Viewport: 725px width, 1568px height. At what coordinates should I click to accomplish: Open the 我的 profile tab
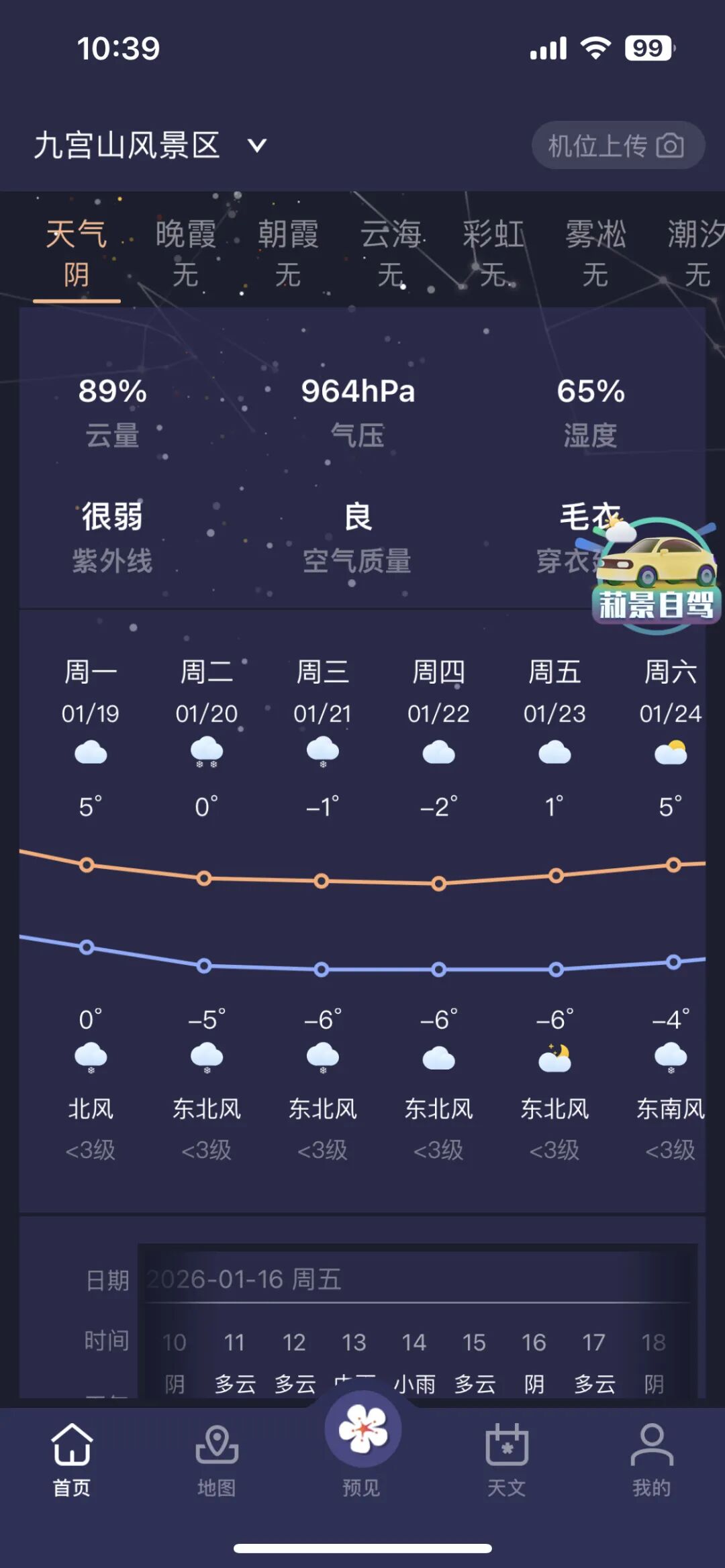(x=651, y=1459)
